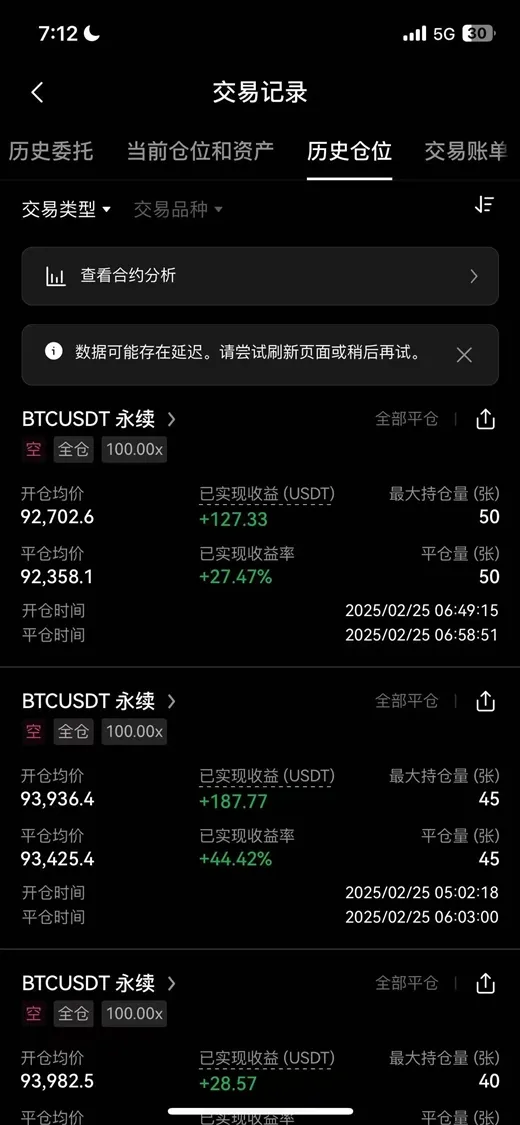Image resolution: width=520 pixels, height=1125 pixels.
Task: Switch to the 历史委托 tab
Action: click(x=50, y=151)
